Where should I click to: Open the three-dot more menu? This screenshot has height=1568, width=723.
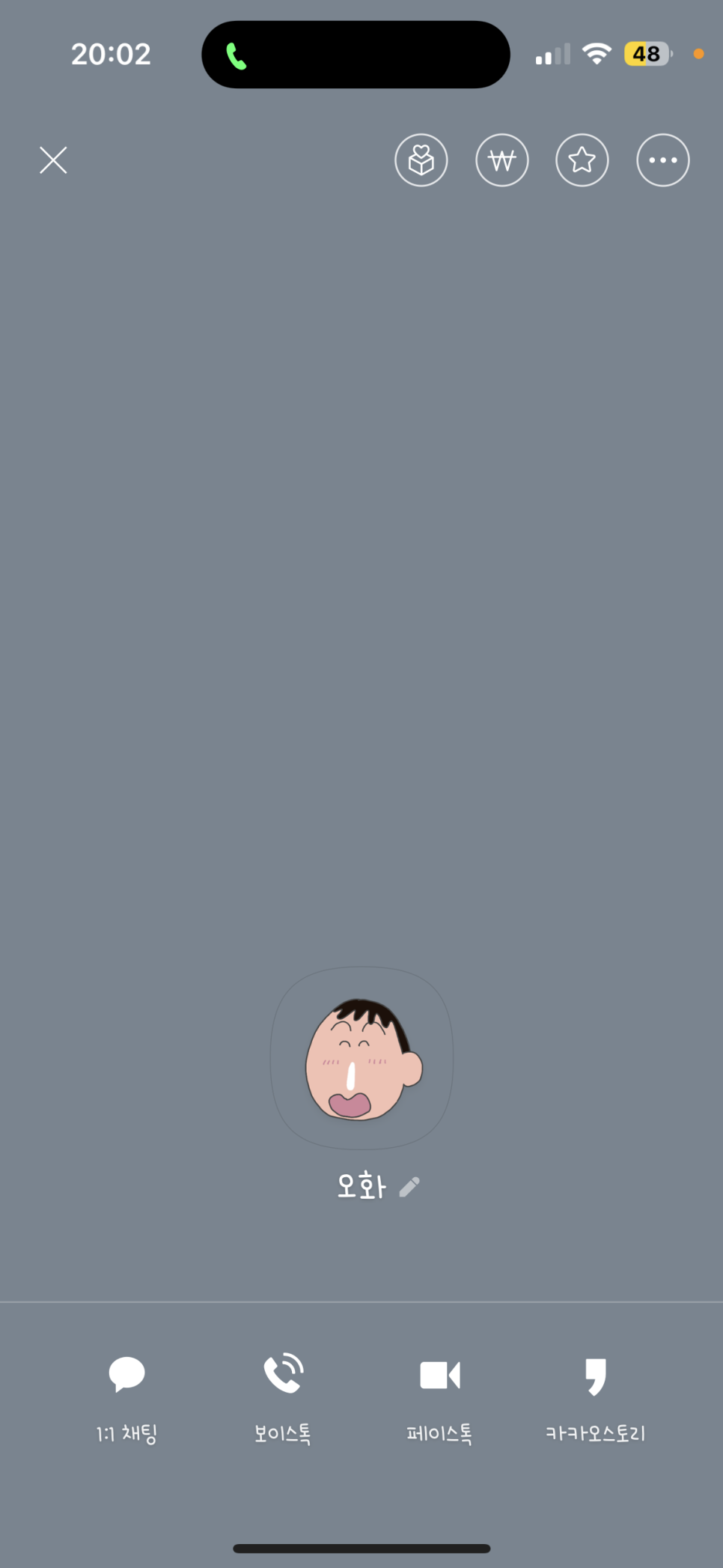tap(663, 160)
